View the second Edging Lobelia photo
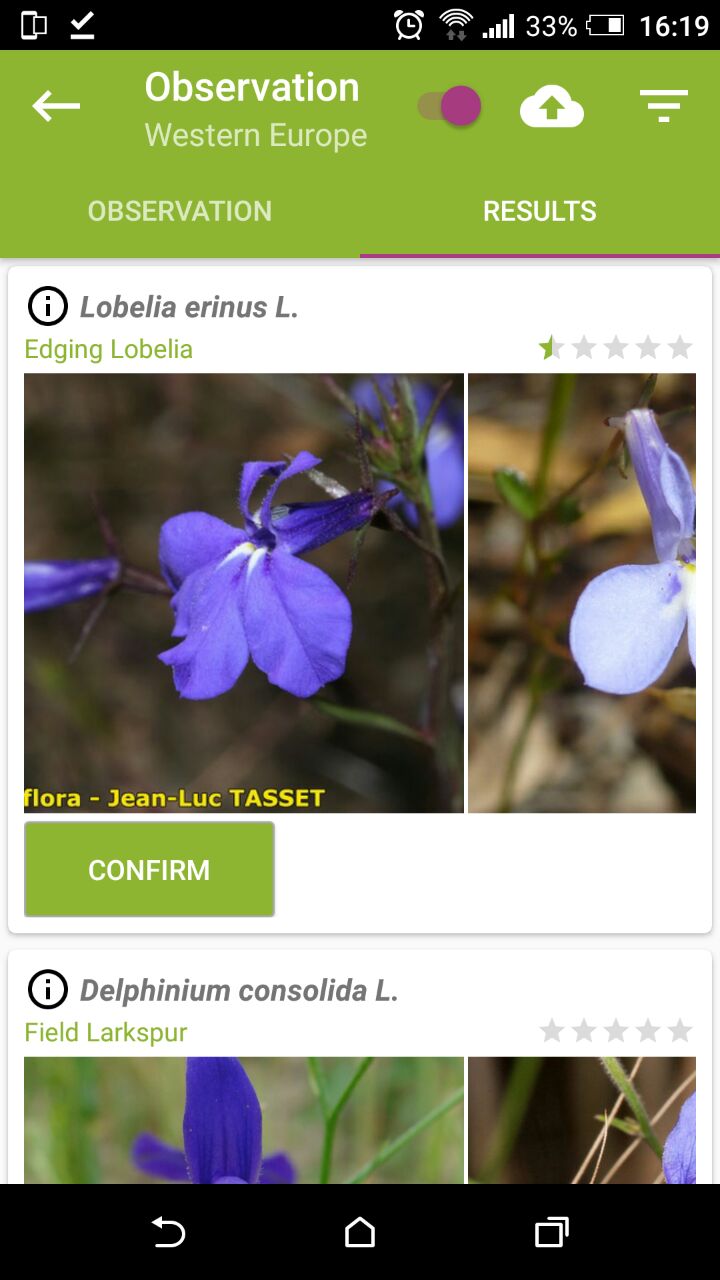 point(582,592)
